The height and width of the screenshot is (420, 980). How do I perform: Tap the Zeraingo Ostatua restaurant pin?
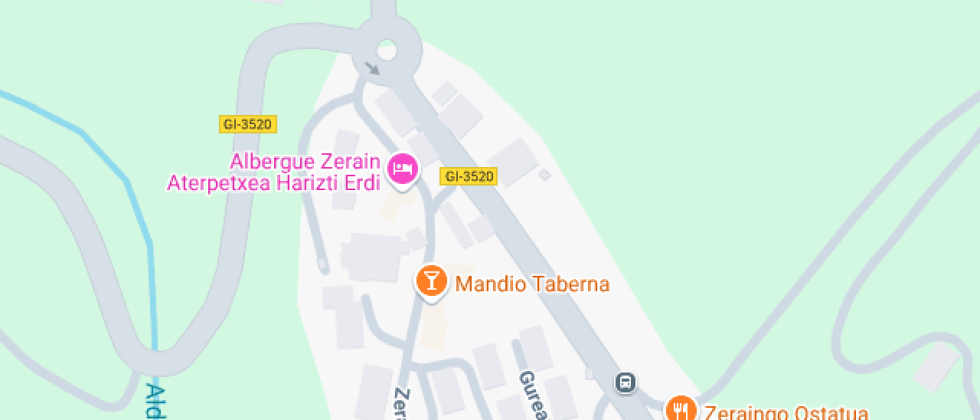(x=679, y=409)
